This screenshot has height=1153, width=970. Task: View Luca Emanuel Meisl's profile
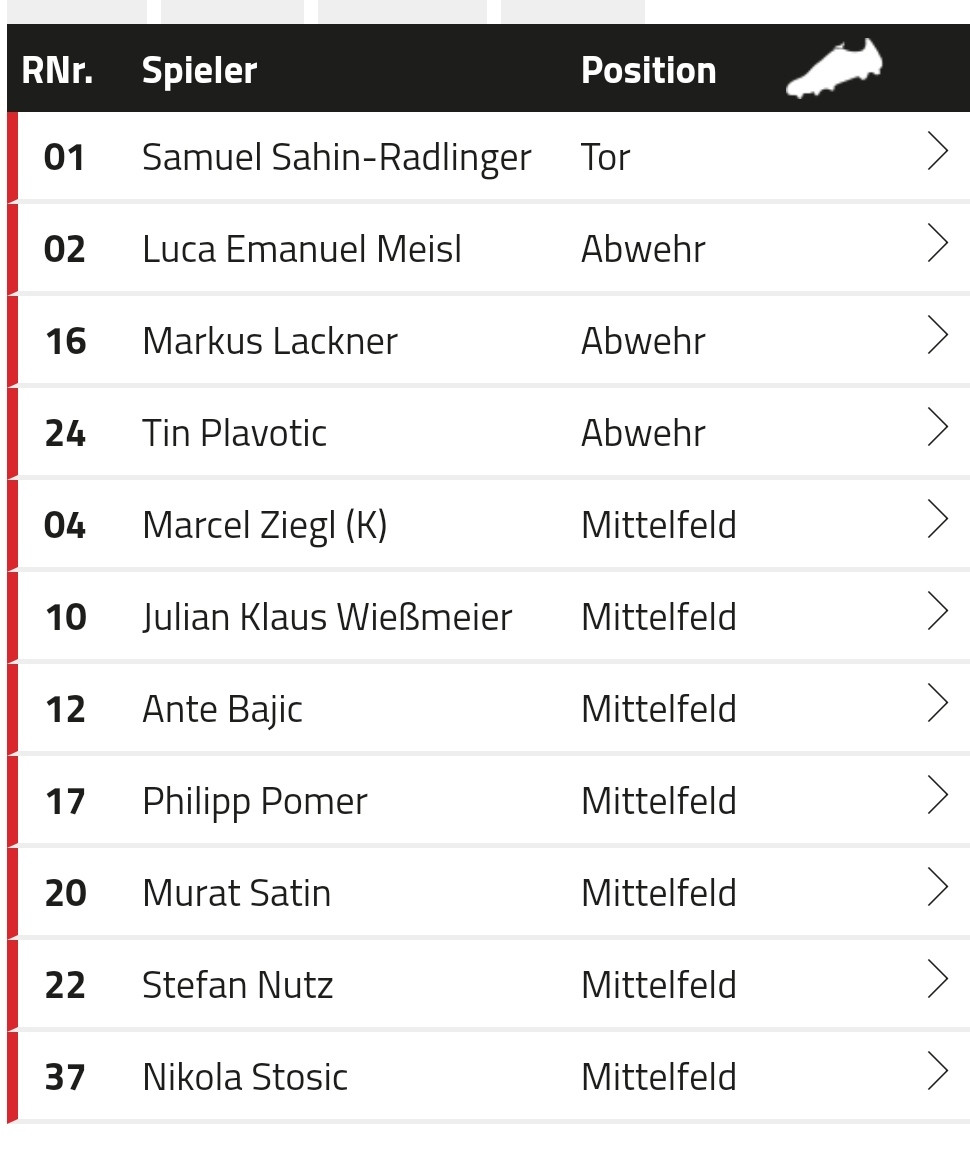[302, 249]
